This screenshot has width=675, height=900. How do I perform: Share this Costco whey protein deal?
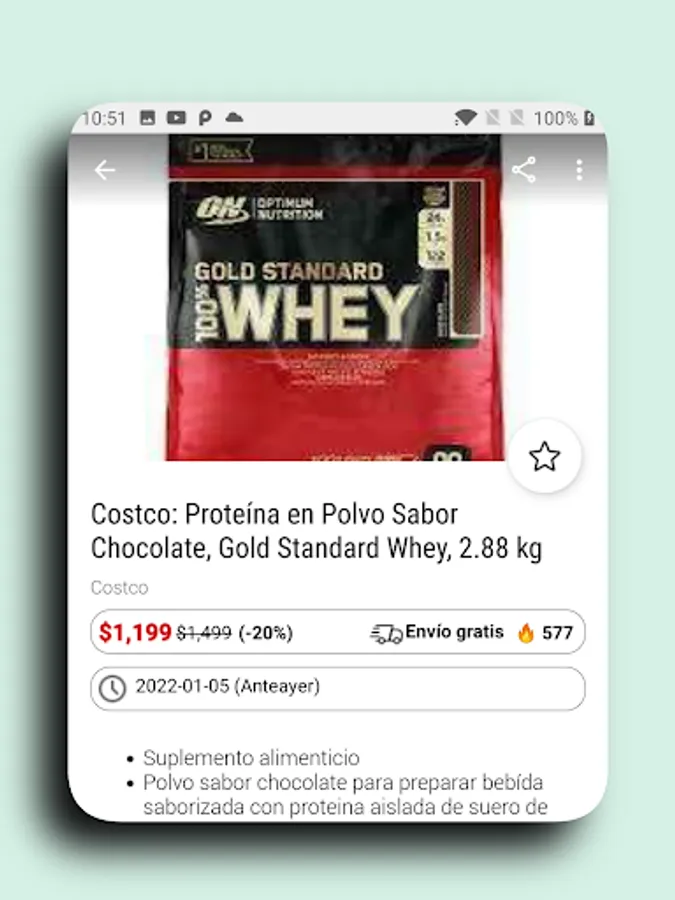point(524,170)
